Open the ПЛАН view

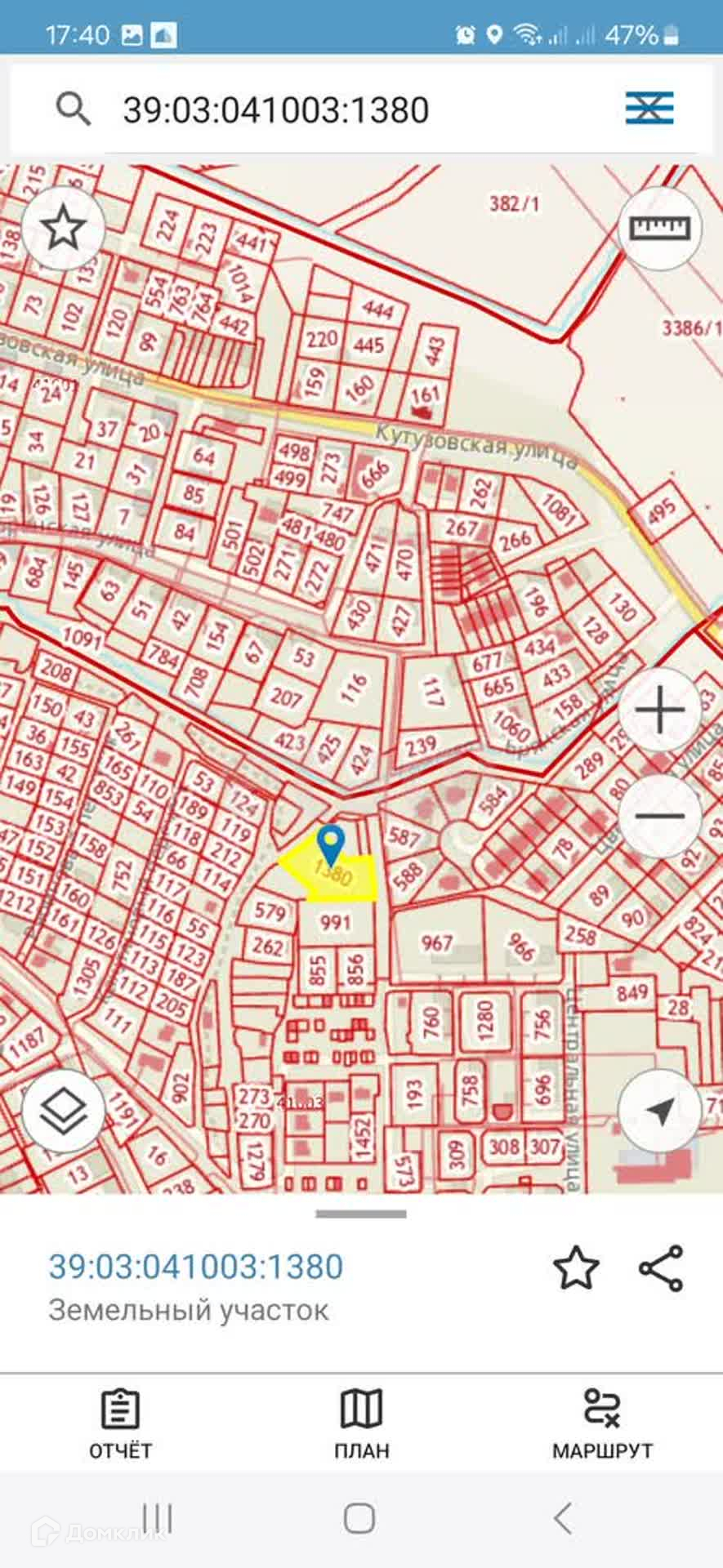click(361, 1424)
